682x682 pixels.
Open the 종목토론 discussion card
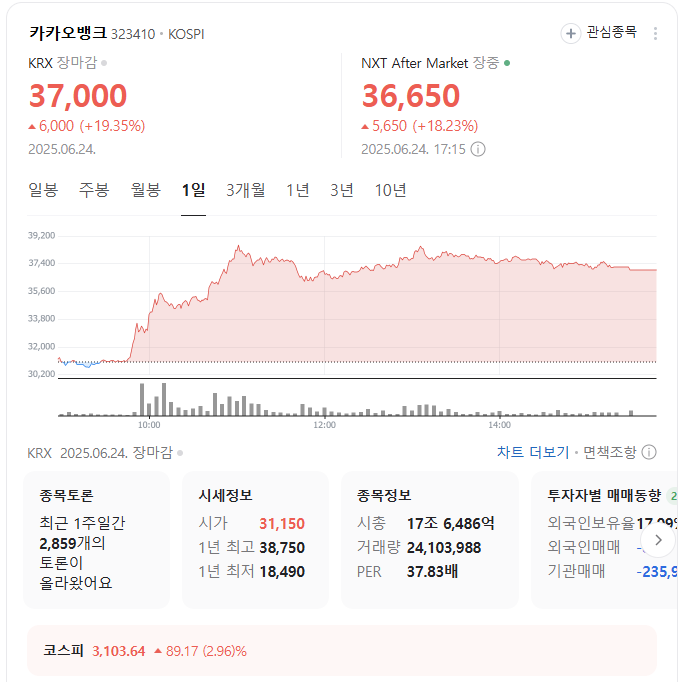(x=96, y=539)
